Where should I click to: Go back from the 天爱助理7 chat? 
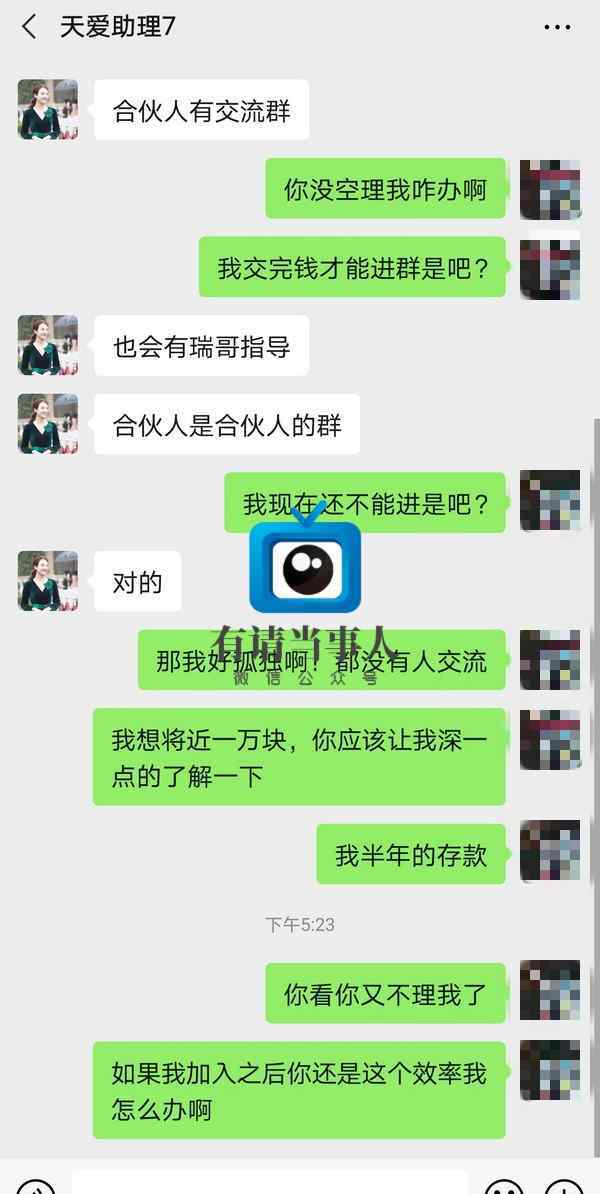[29, 27]
